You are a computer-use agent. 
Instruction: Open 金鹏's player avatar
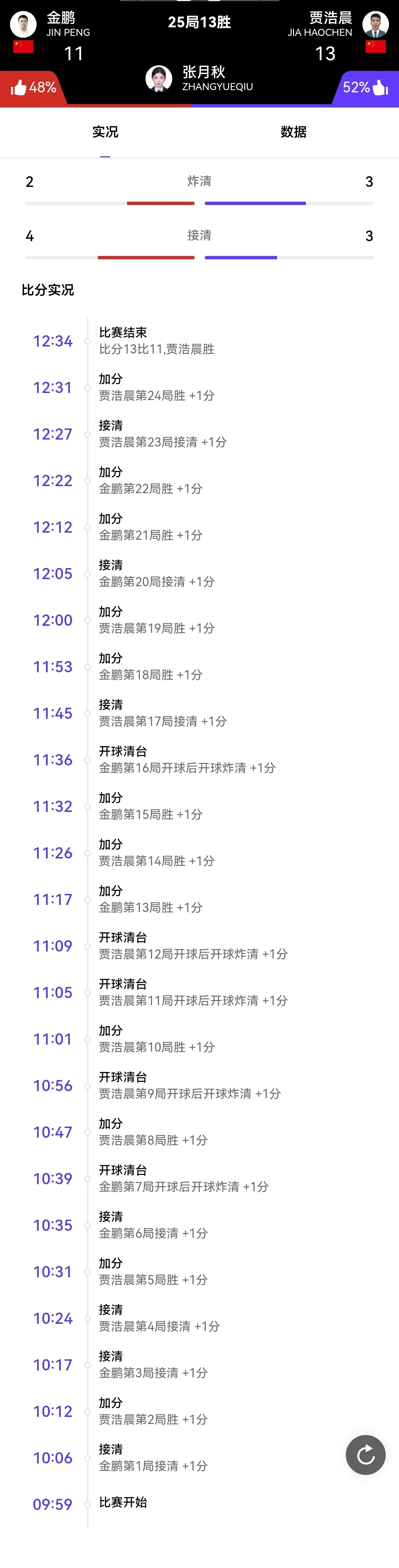click(23, 25)
